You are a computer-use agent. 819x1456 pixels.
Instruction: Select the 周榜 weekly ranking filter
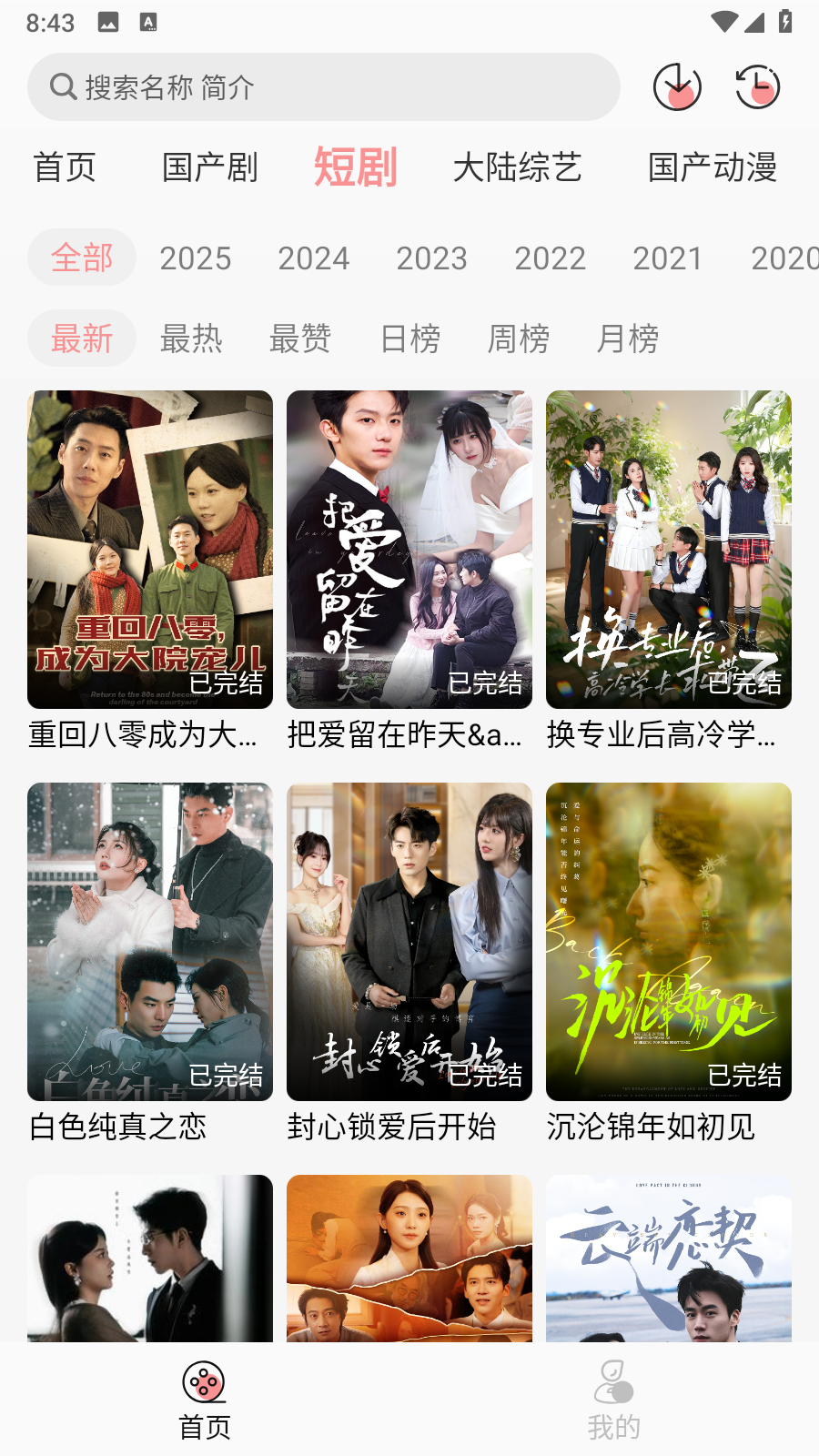coord(517,338)
